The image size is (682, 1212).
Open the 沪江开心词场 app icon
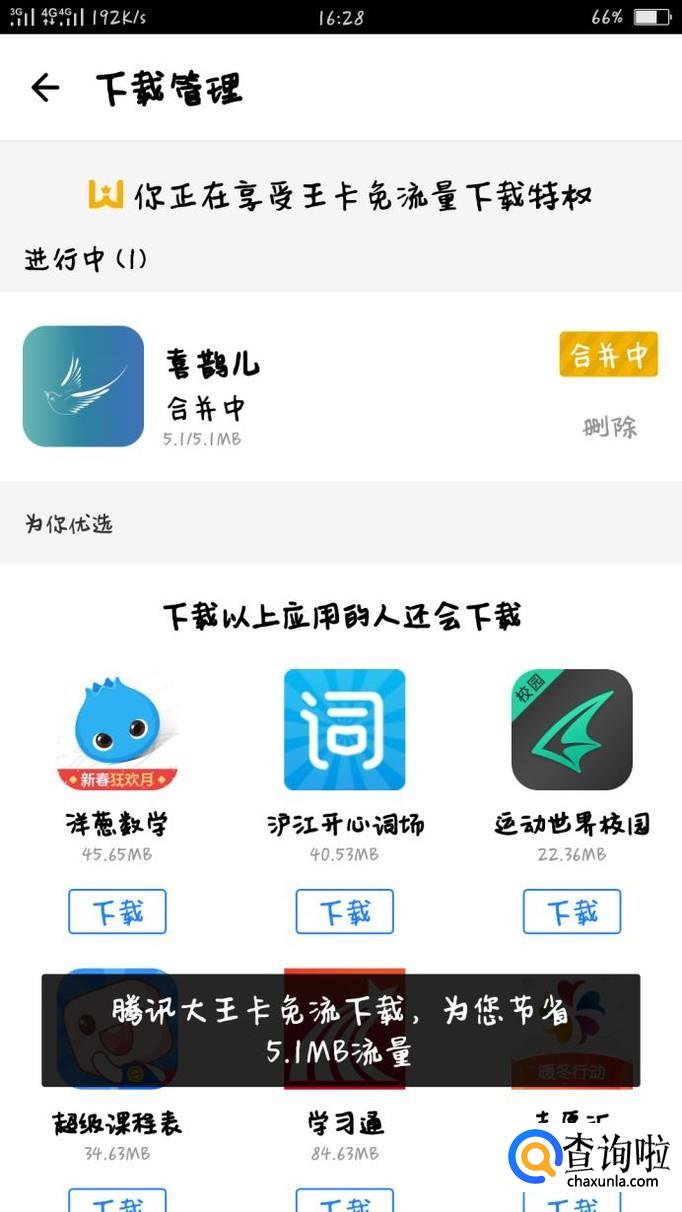tap(344, 729)
